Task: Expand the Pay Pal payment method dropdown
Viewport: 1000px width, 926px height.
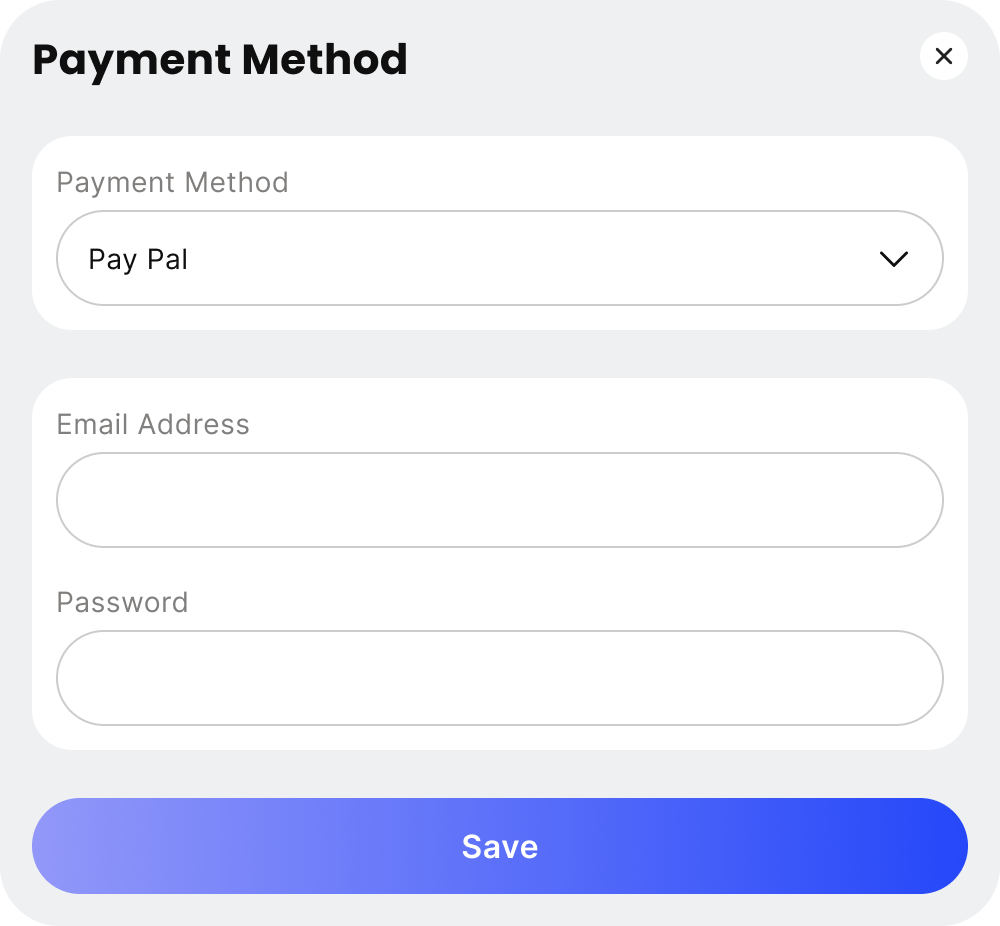Action: (499, 258)
